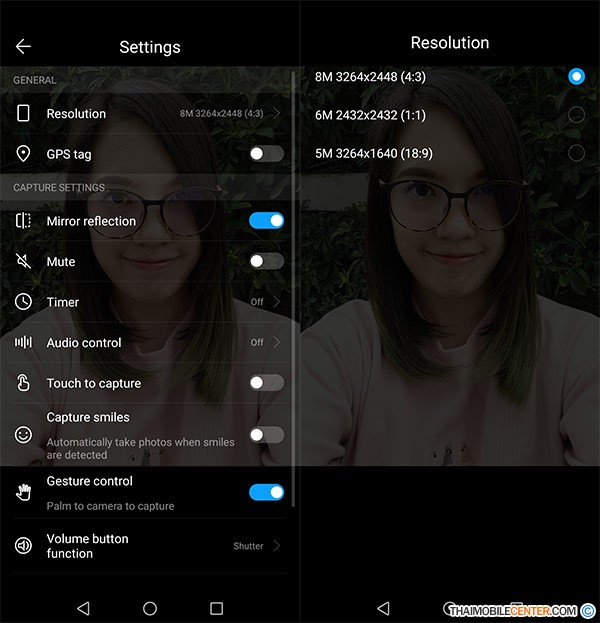Turn on Capture smiles
This screenshot has height=623, width=600.
[266, 435]
